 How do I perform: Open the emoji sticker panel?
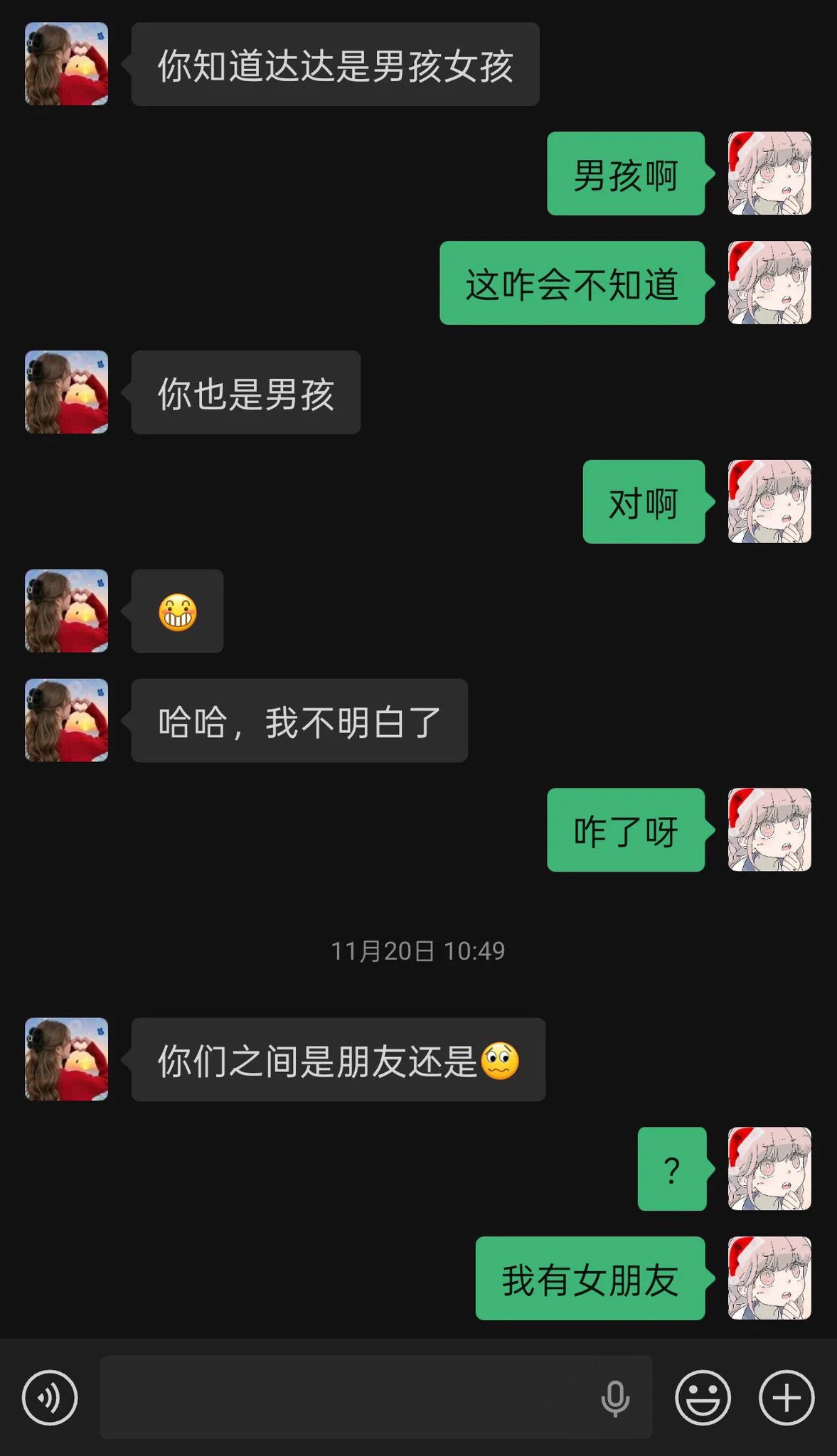pos(703,1398)
